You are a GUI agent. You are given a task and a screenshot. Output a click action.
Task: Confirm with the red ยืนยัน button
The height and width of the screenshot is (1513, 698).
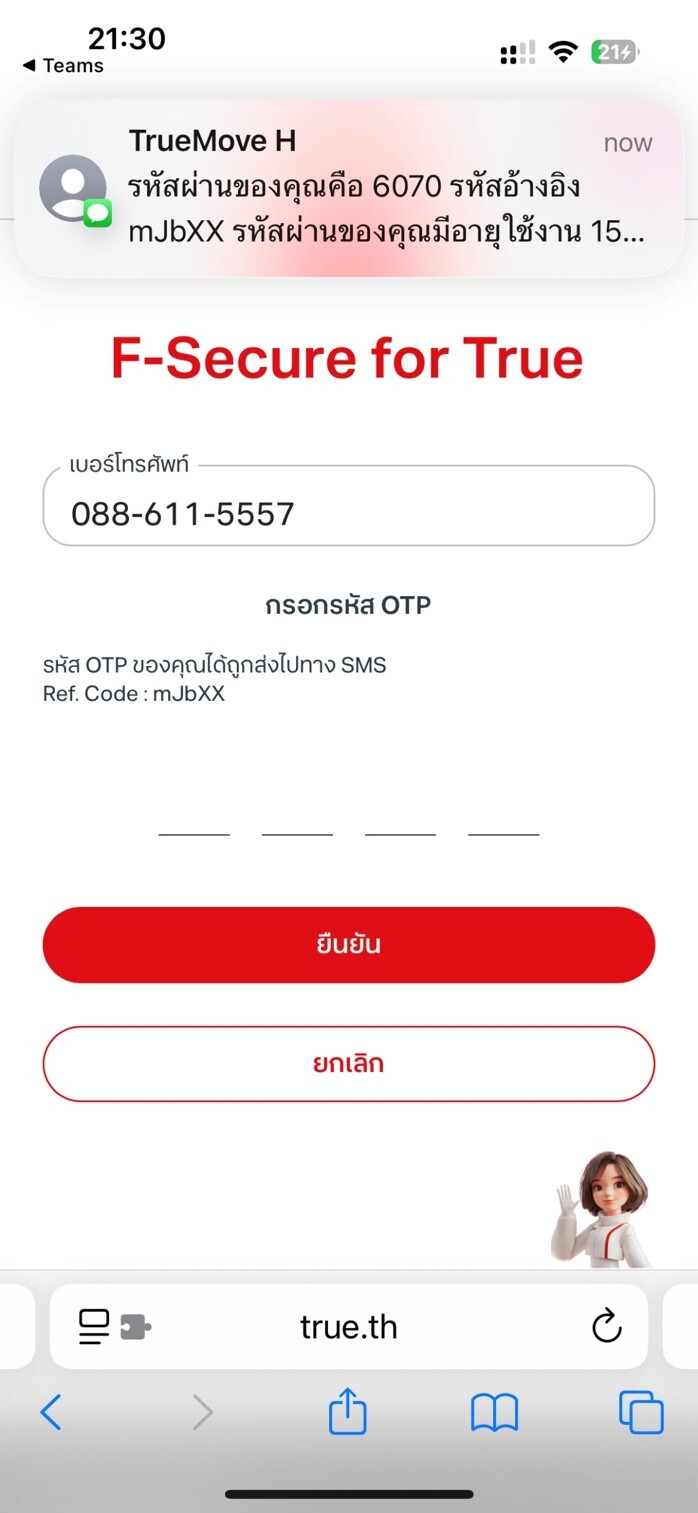(x=349, y=945)
